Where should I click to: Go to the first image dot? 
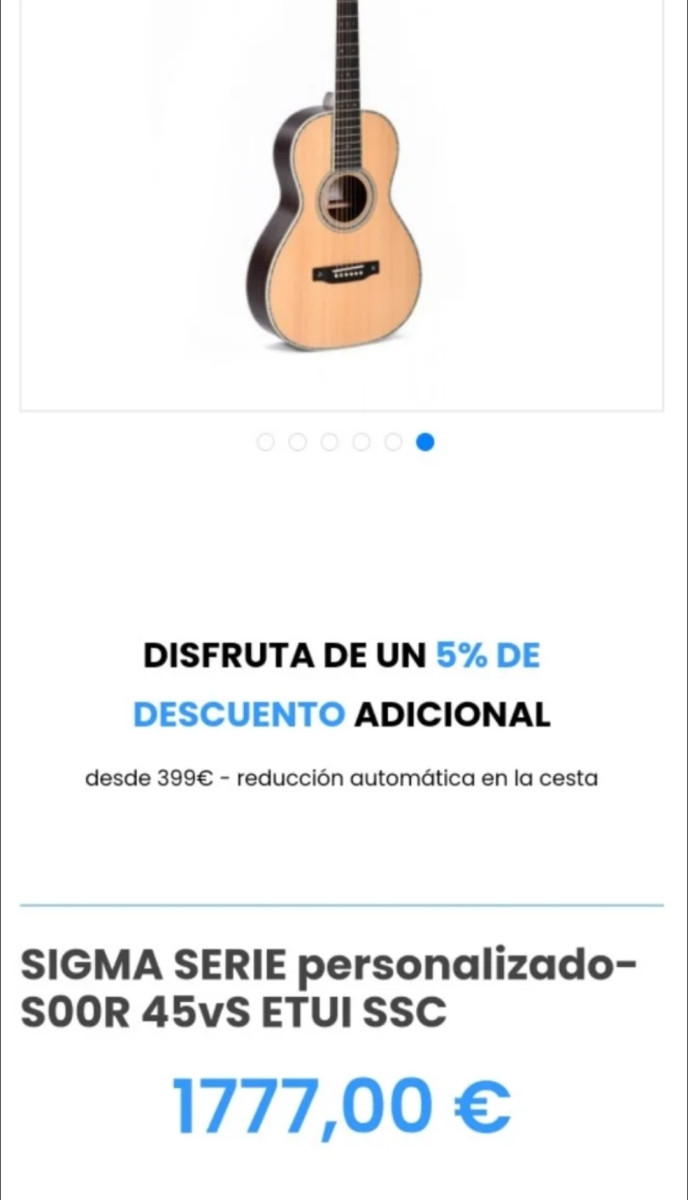(x=265, y=442)
